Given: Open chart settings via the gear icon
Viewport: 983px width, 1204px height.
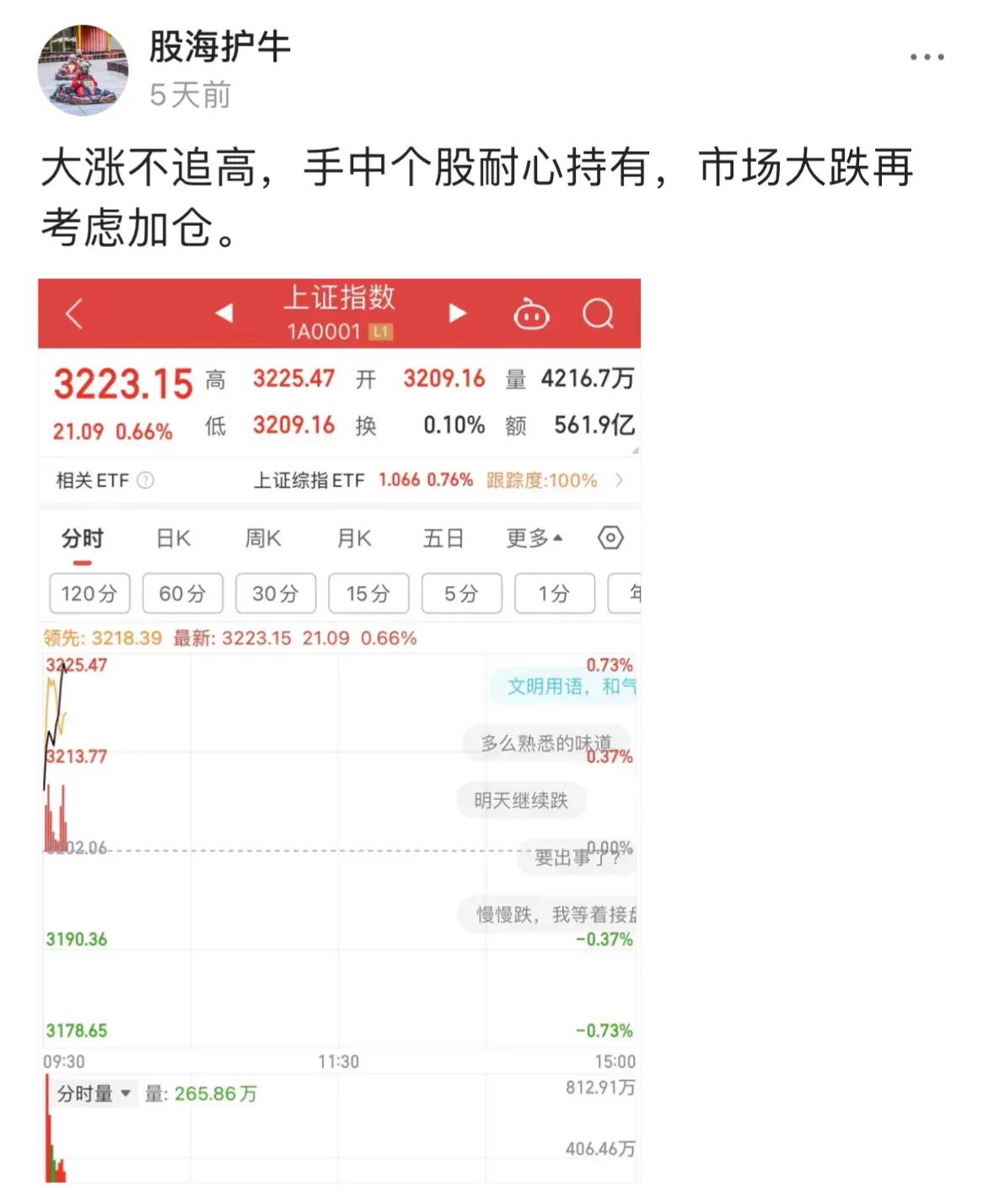Looking at the screenshot, I should click(x=612, y=537).
